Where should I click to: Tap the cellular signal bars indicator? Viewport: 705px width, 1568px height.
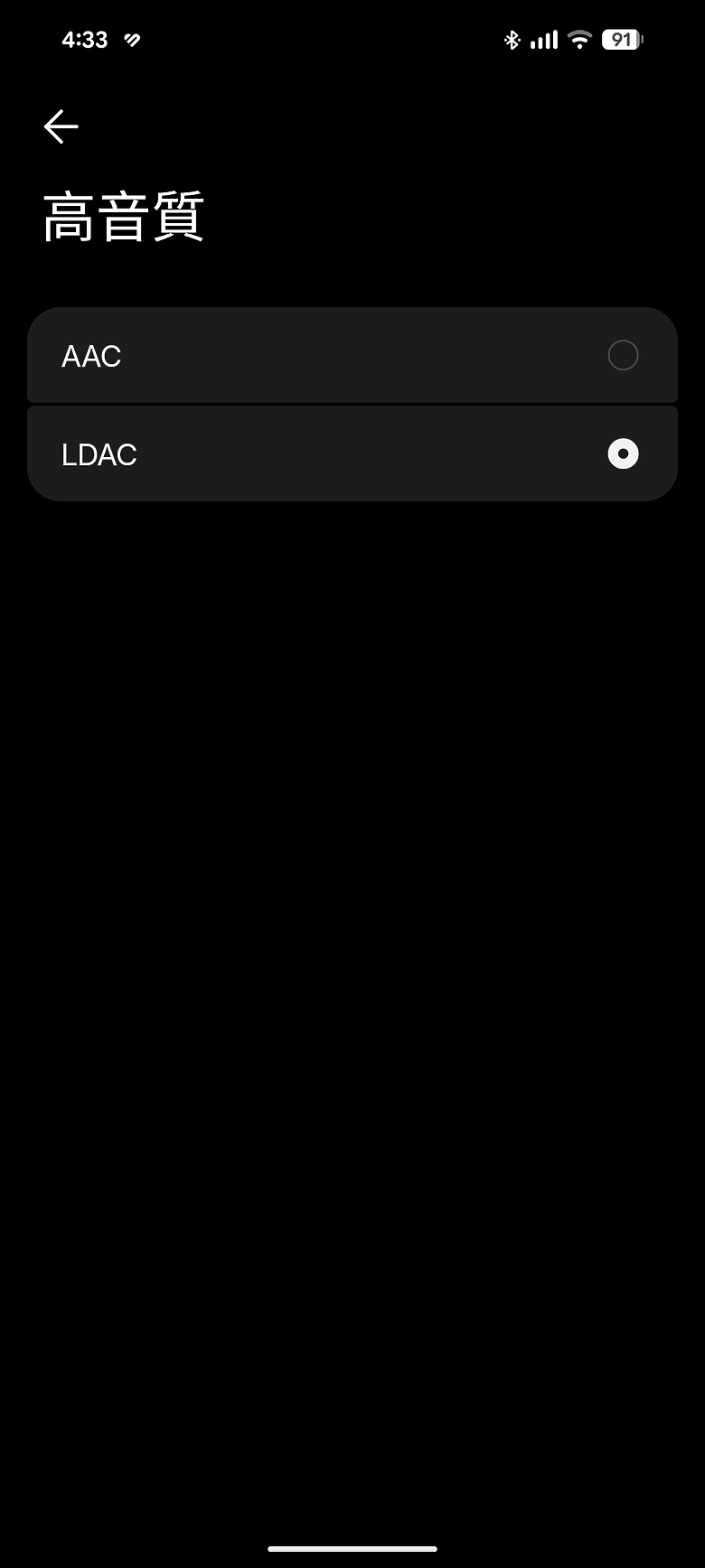click(542, 39)
